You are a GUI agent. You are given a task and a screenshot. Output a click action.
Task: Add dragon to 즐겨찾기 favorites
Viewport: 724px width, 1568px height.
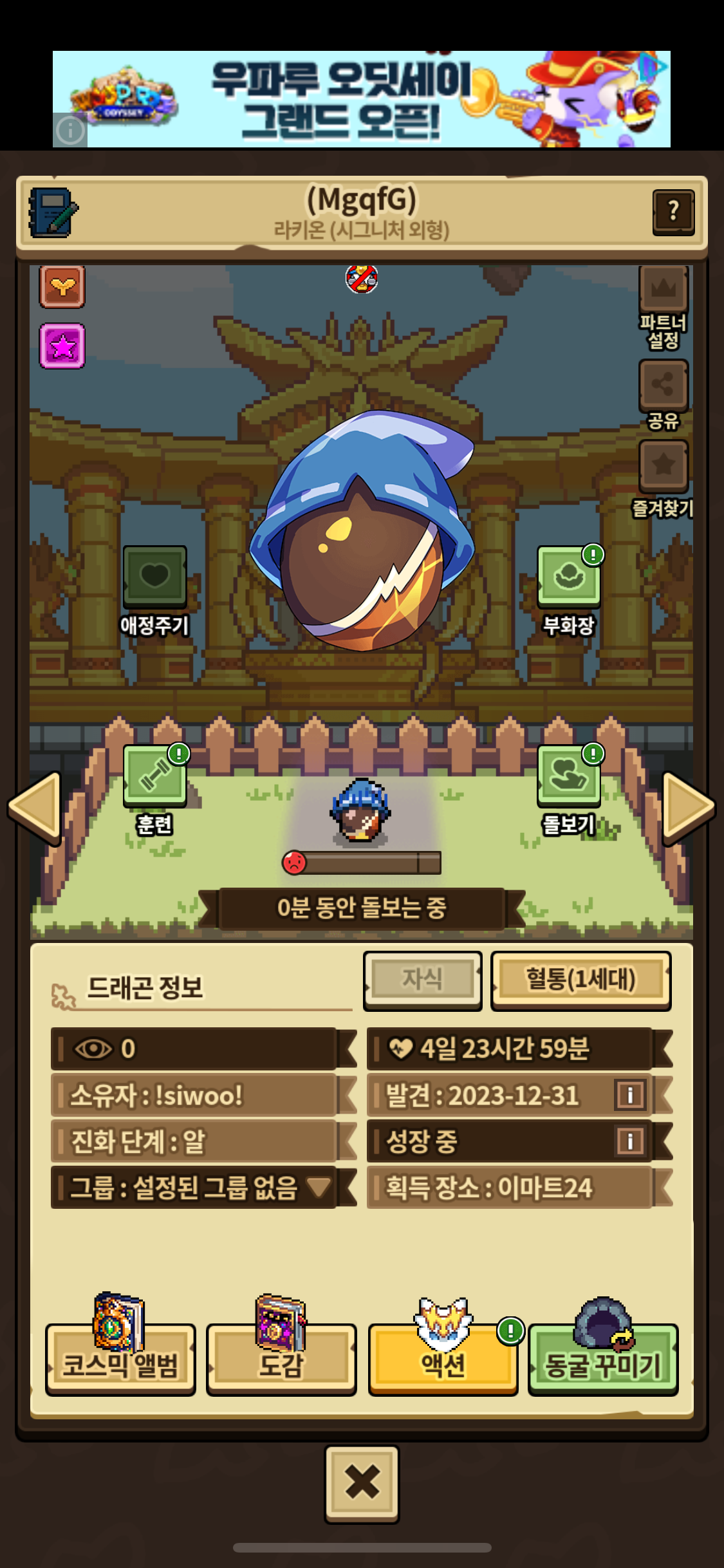coord(664,466)
